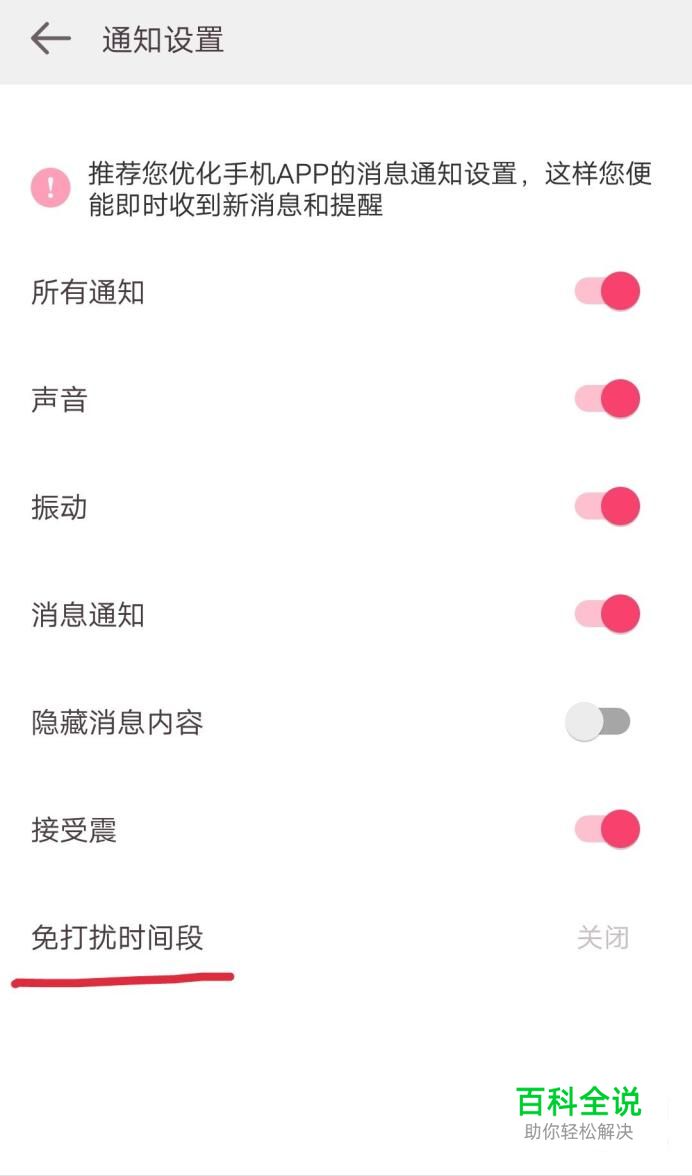
Task: Open 免打扰时间段 settings
Action: pos(346,938)
